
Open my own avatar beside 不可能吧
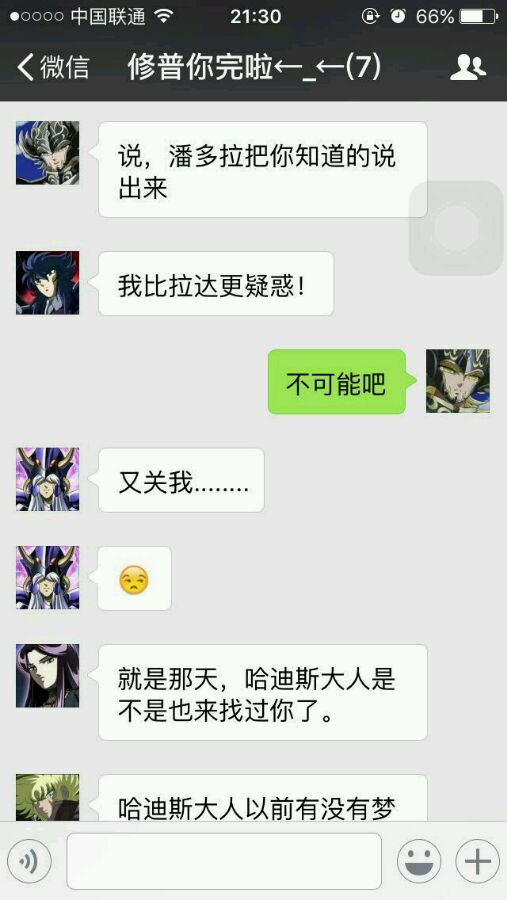(458, 381)
